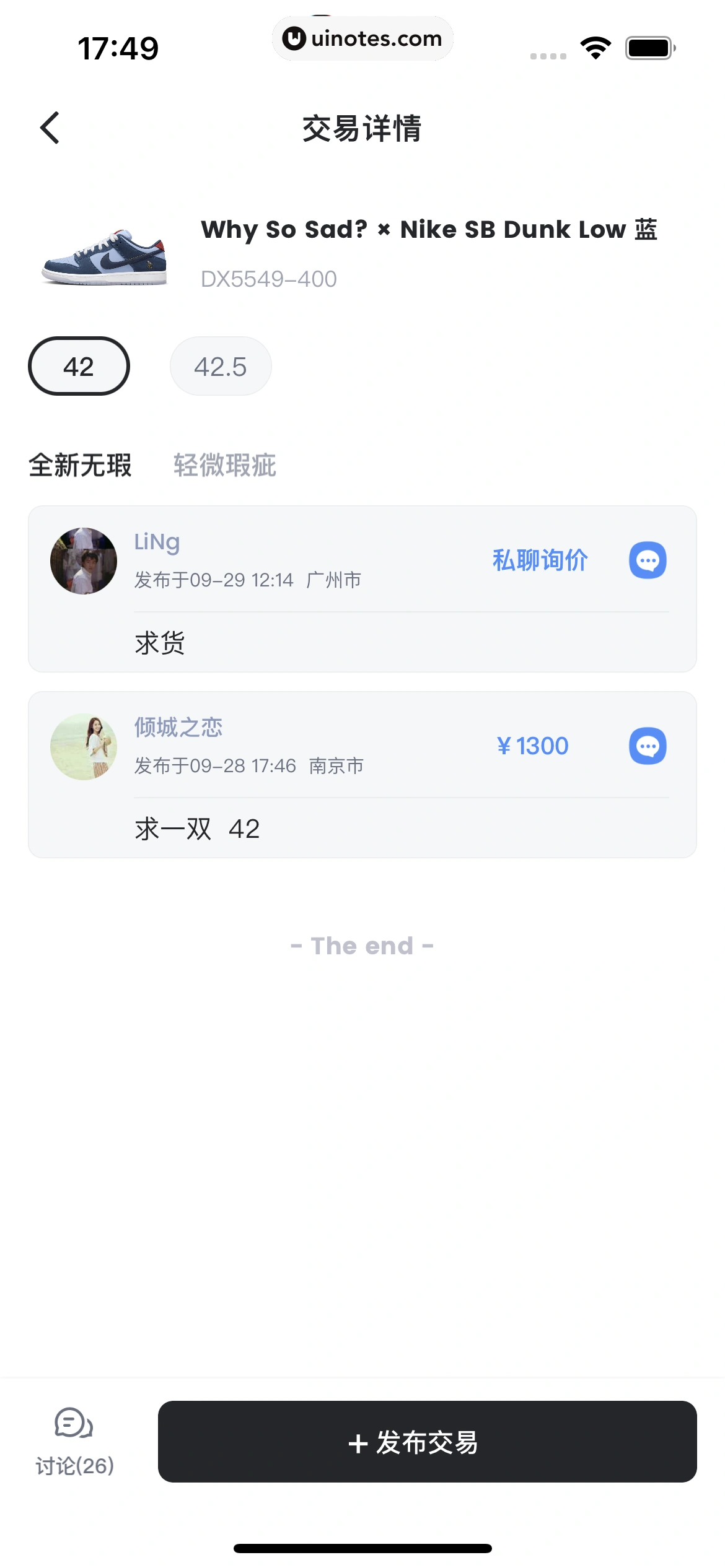Open LiNg's profile avatar
The image size is (725, 1568).
pyautogui.click(x=84, y=561)
